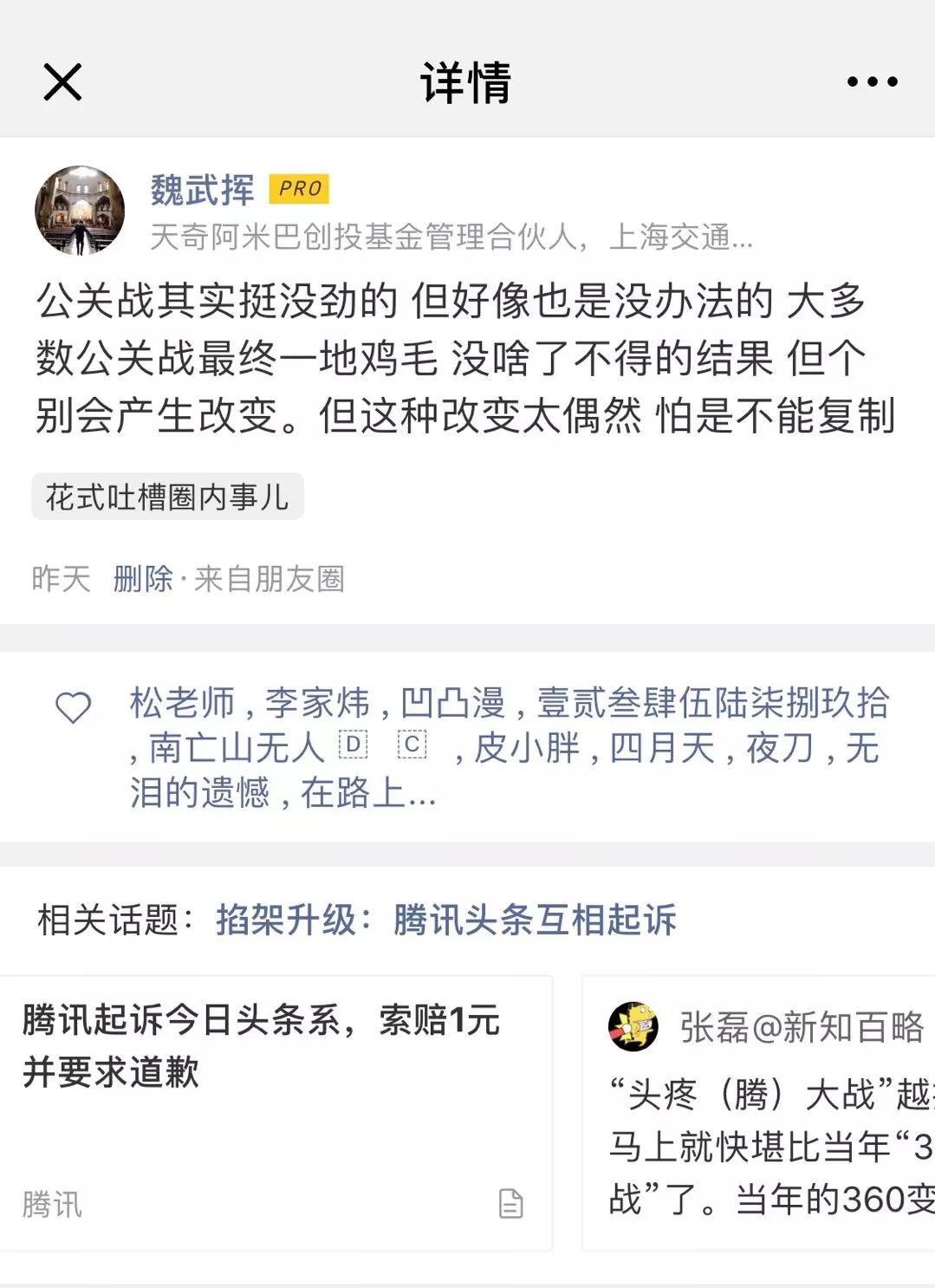Image resolution: width=935 pixels, height=1288 pixels.
Task: Open 松老师's profile from likes
Action: click(x=182, y=703)
